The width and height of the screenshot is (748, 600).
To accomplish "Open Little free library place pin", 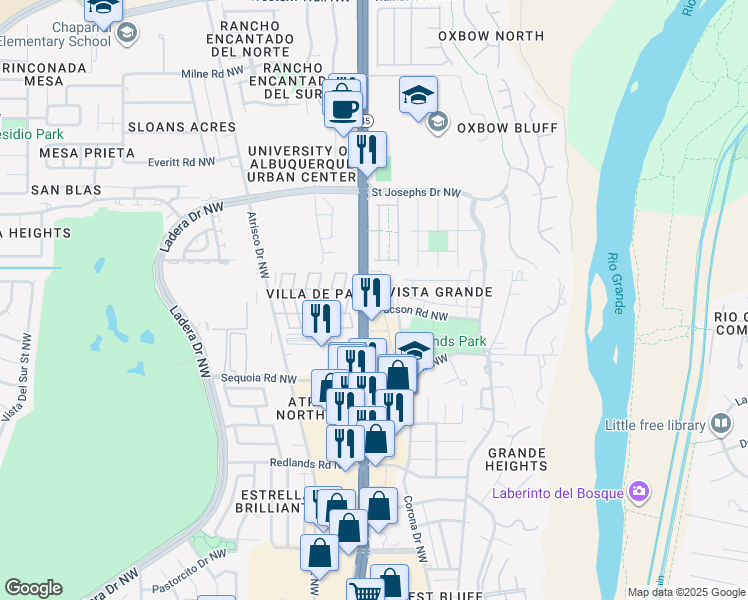I will click(719, 424).
